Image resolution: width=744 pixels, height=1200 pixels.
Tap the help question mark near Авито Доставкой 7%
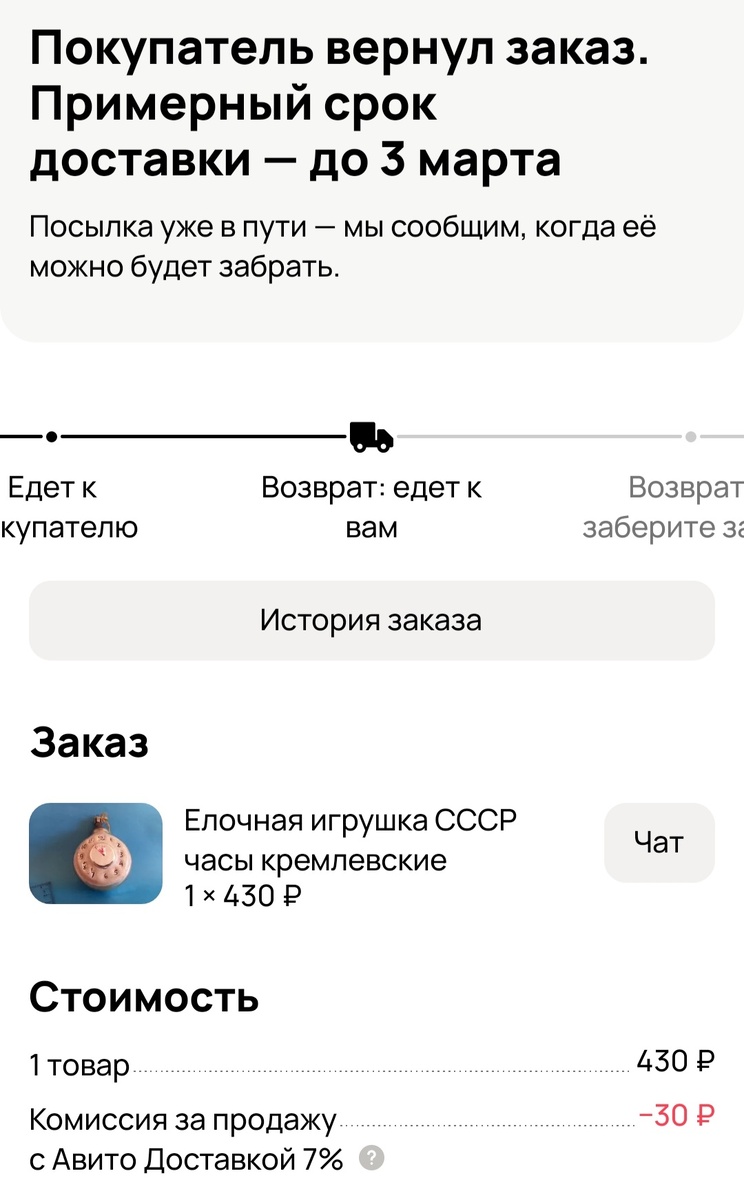click(370, 1159)
